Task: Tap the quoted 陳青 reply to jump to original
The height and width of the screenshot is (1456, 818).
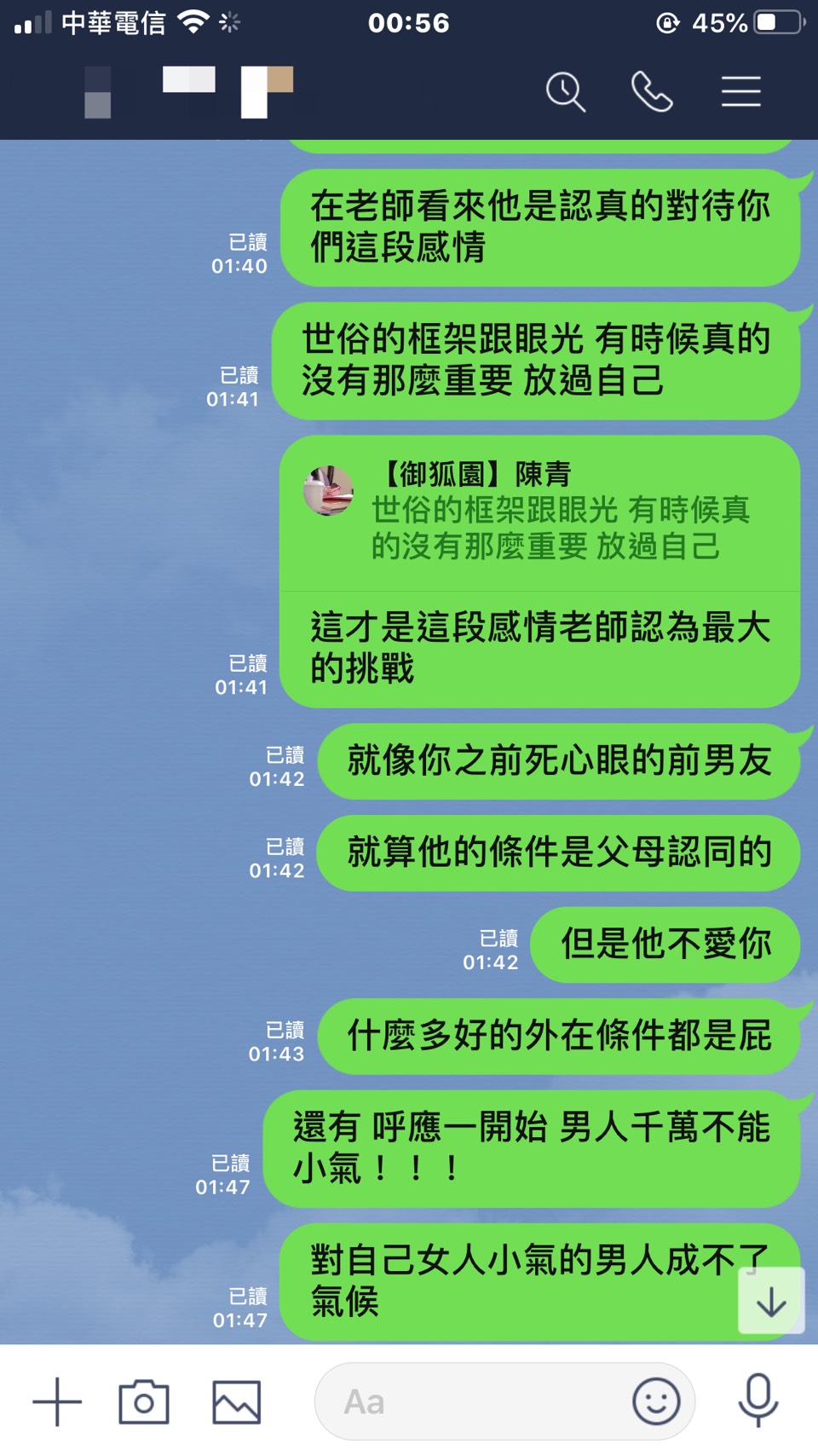Action: point(540,511)
